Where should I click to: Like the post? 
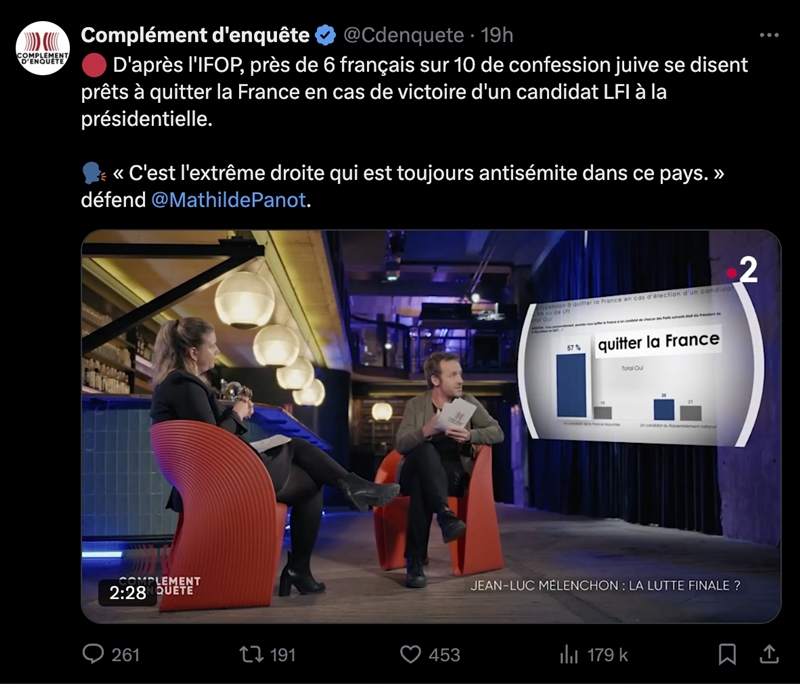coord(410,654)
